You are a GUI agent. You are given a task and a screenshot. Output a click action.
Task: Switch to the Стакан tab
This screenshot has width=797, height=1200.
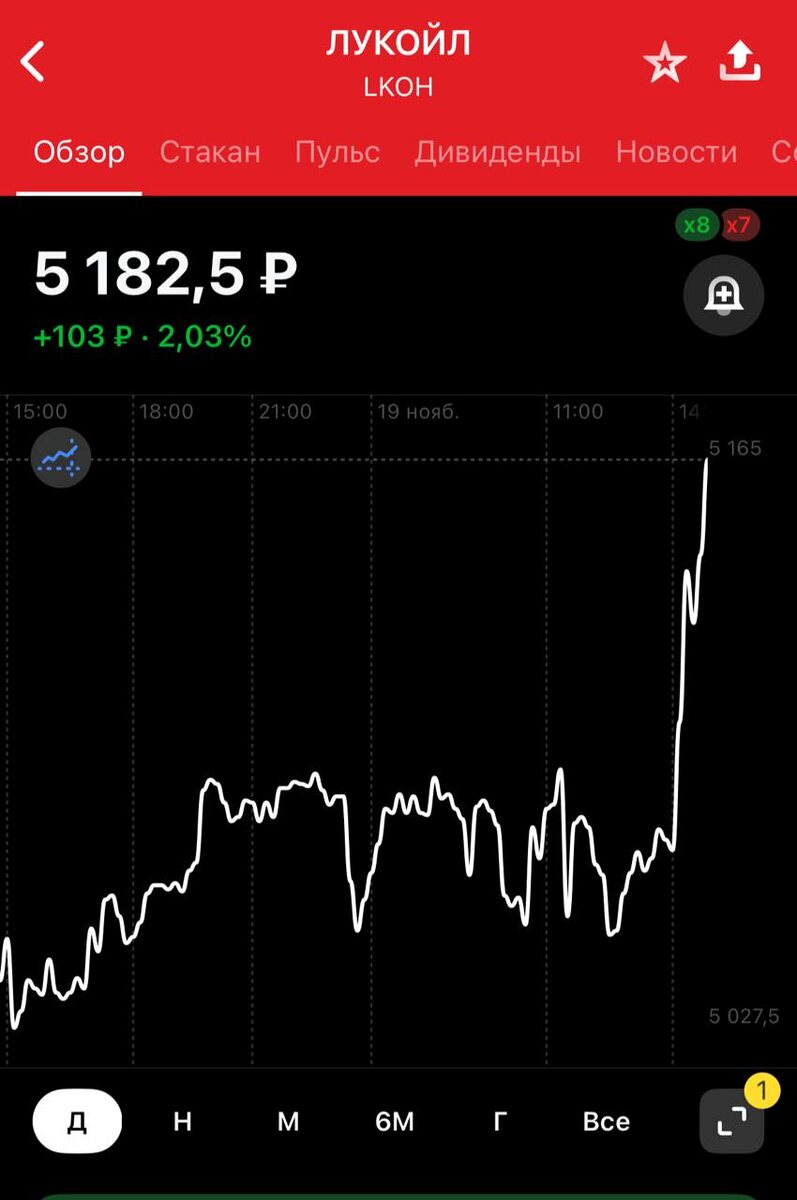point(210,152)
